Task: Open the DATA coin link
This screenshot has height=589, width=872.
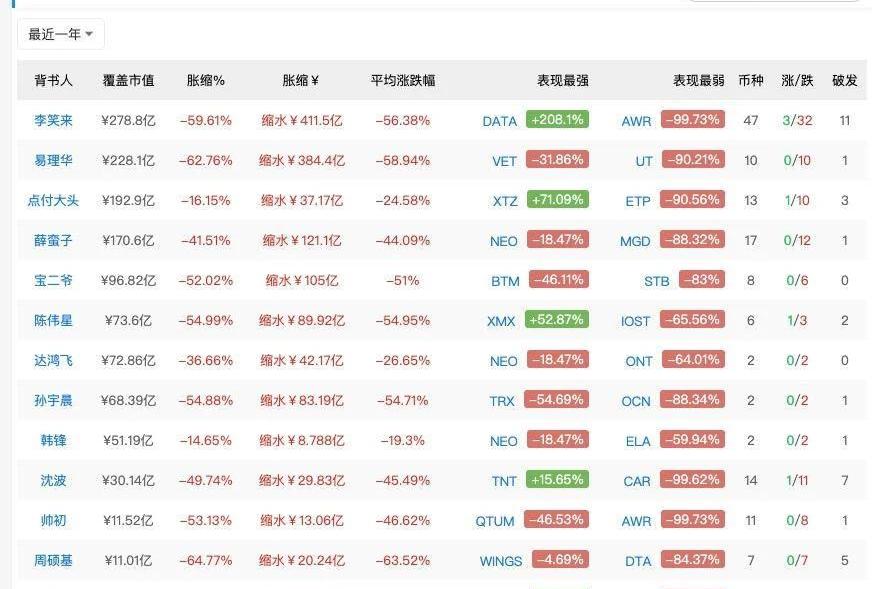Action: tap(499, 121)
